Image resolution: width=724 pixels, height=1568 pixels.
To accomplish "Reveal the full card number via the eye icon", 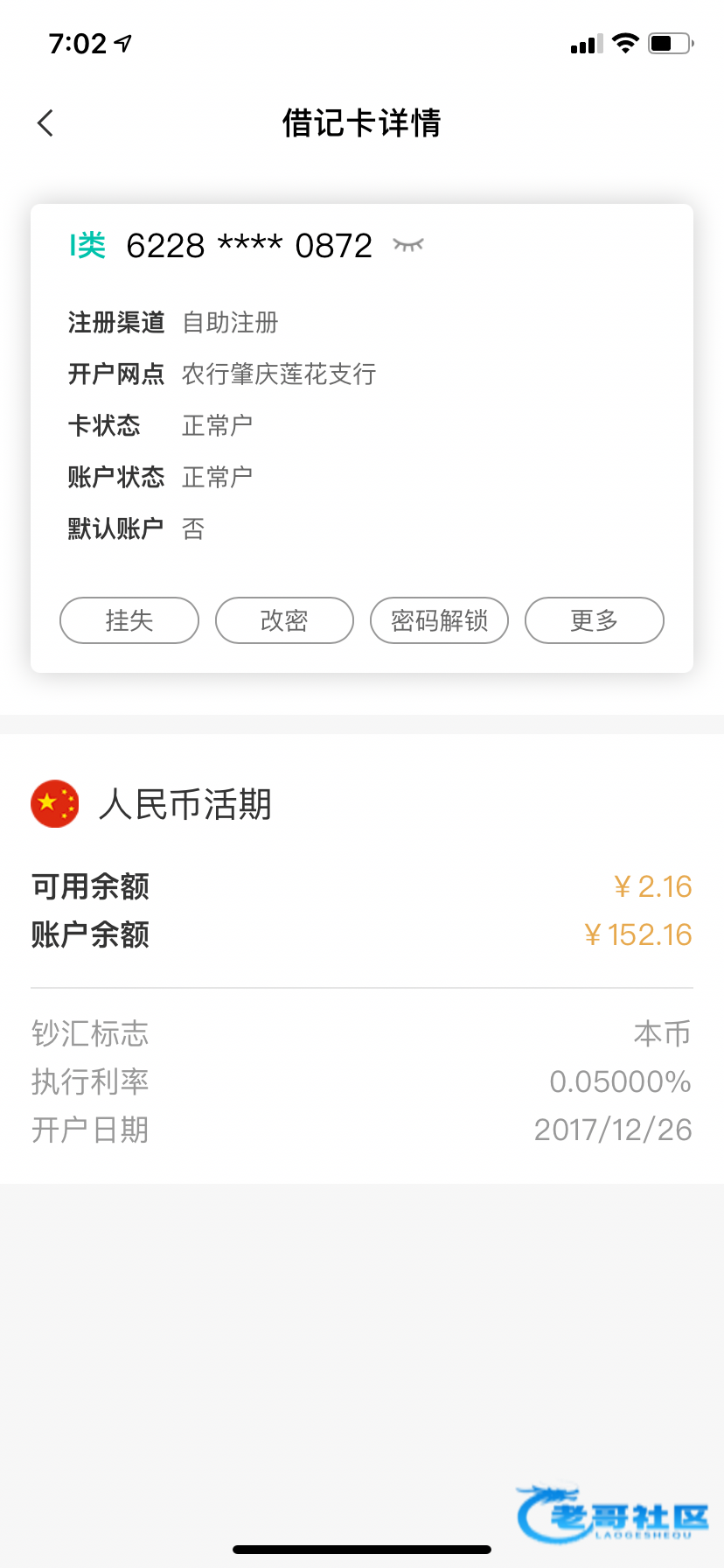I will click(x=408, y=245).
